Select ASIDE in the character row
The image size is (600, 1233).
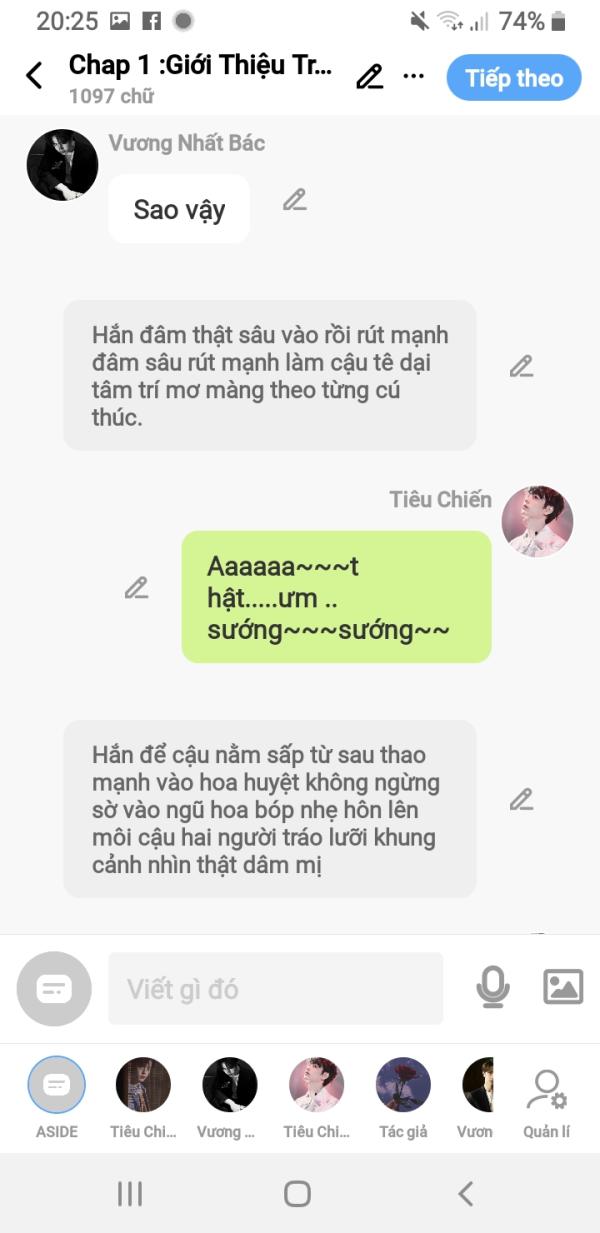click(x=57, y=1098)
